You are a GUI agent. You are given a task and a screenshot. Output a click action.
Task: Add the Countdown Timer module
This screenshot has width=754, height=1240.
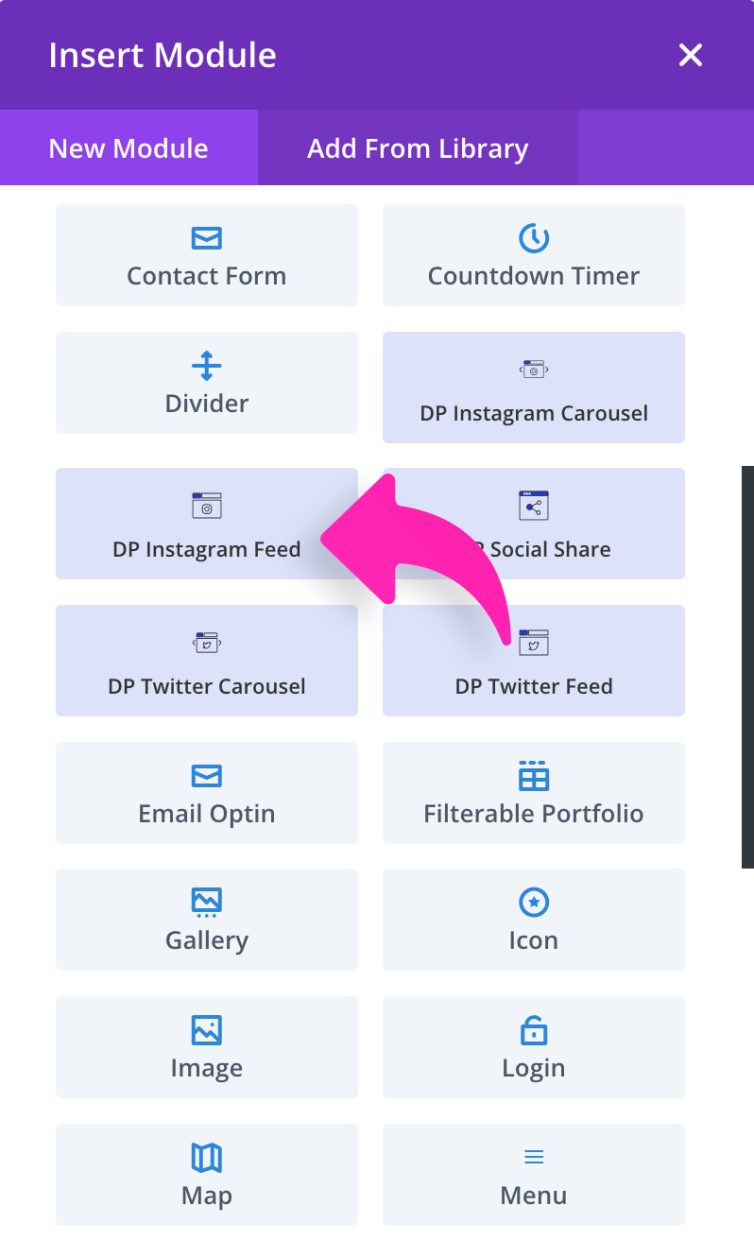point(533,256)
